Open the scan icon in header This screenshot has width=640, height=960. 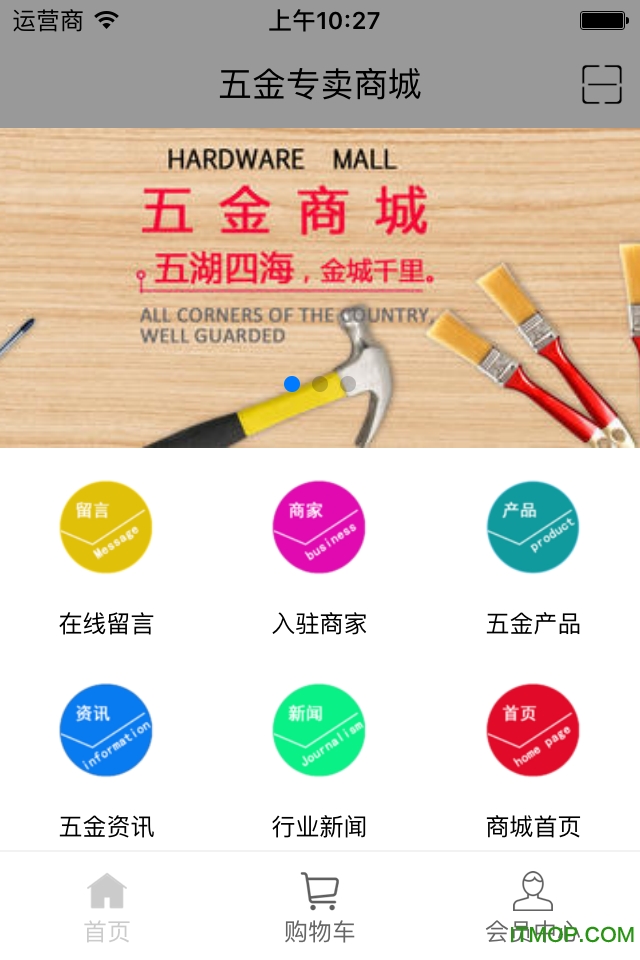pyautogui.click(x=601, y=85)
